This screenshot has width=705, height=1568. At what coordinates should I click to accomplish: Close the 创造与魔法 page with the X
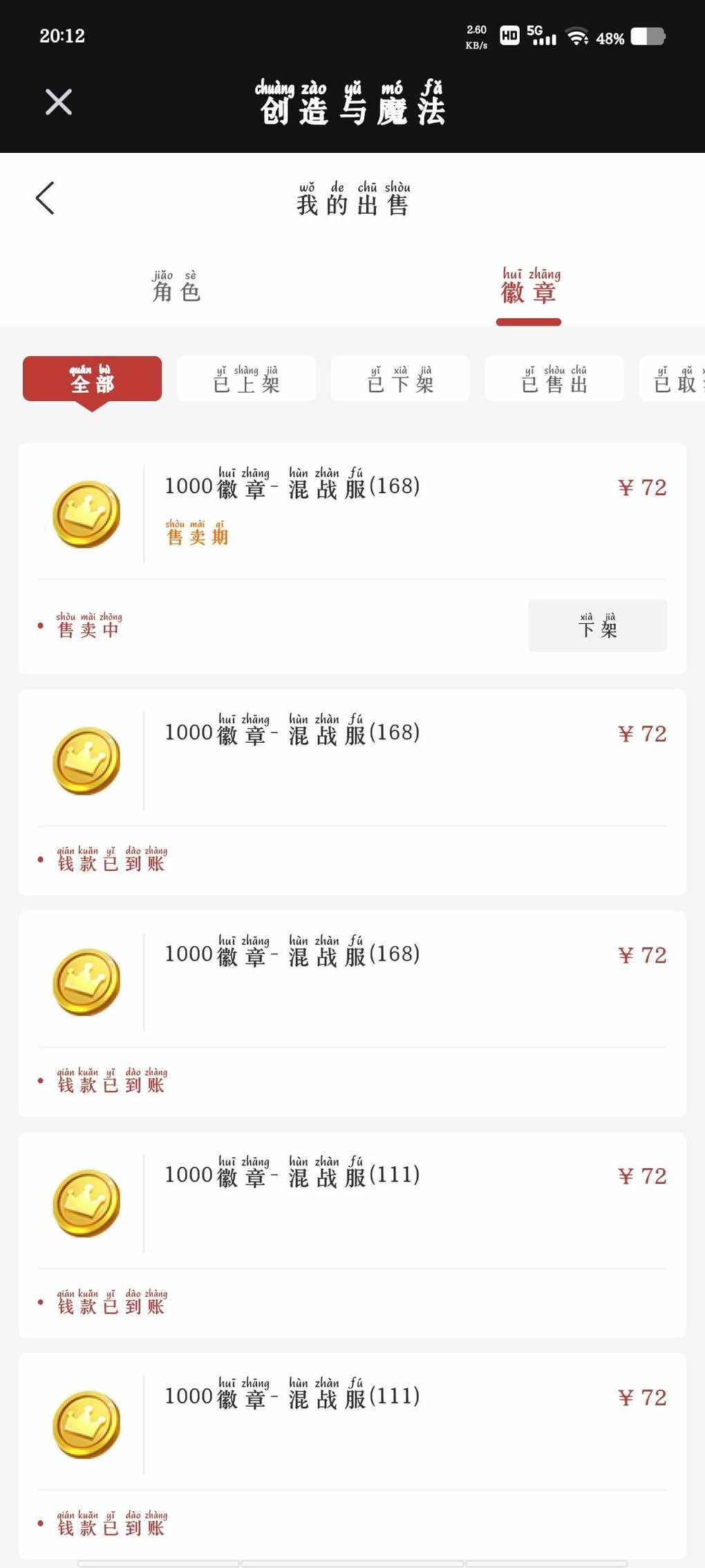(59, 102)
